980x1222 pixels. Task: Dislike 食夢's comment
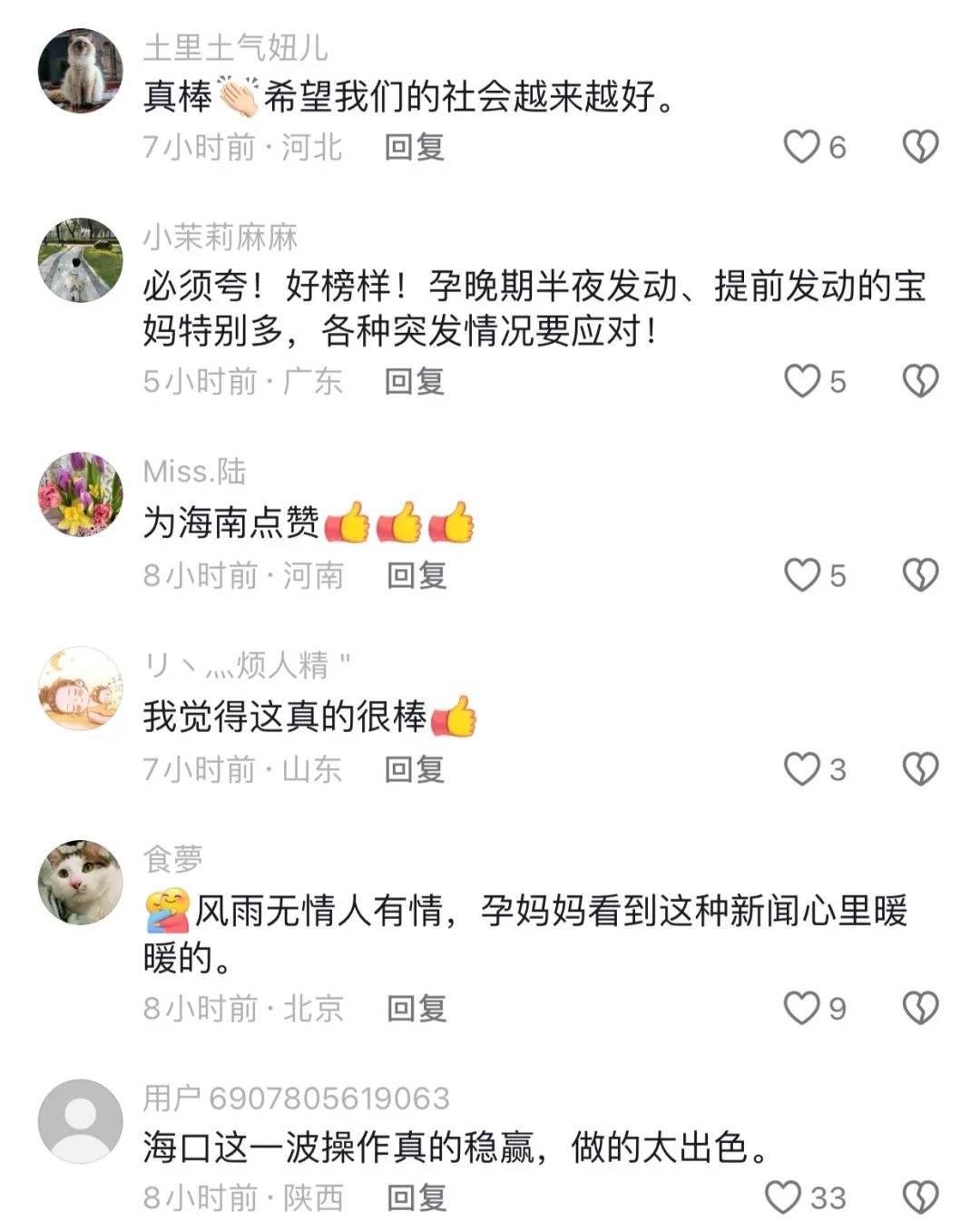point(920,1008)
